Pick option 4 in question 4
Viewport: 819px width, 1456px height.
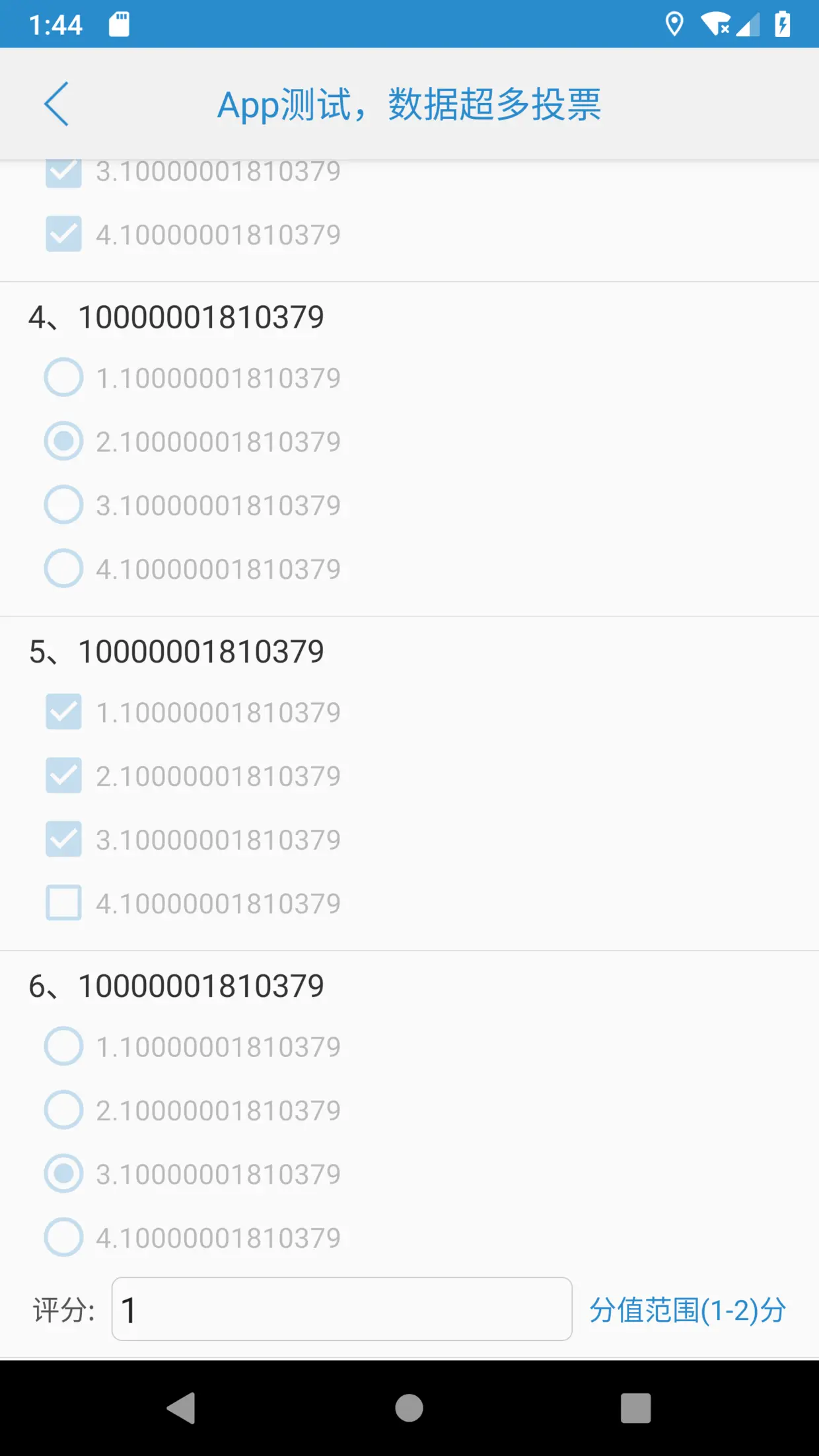click(63, 568)
